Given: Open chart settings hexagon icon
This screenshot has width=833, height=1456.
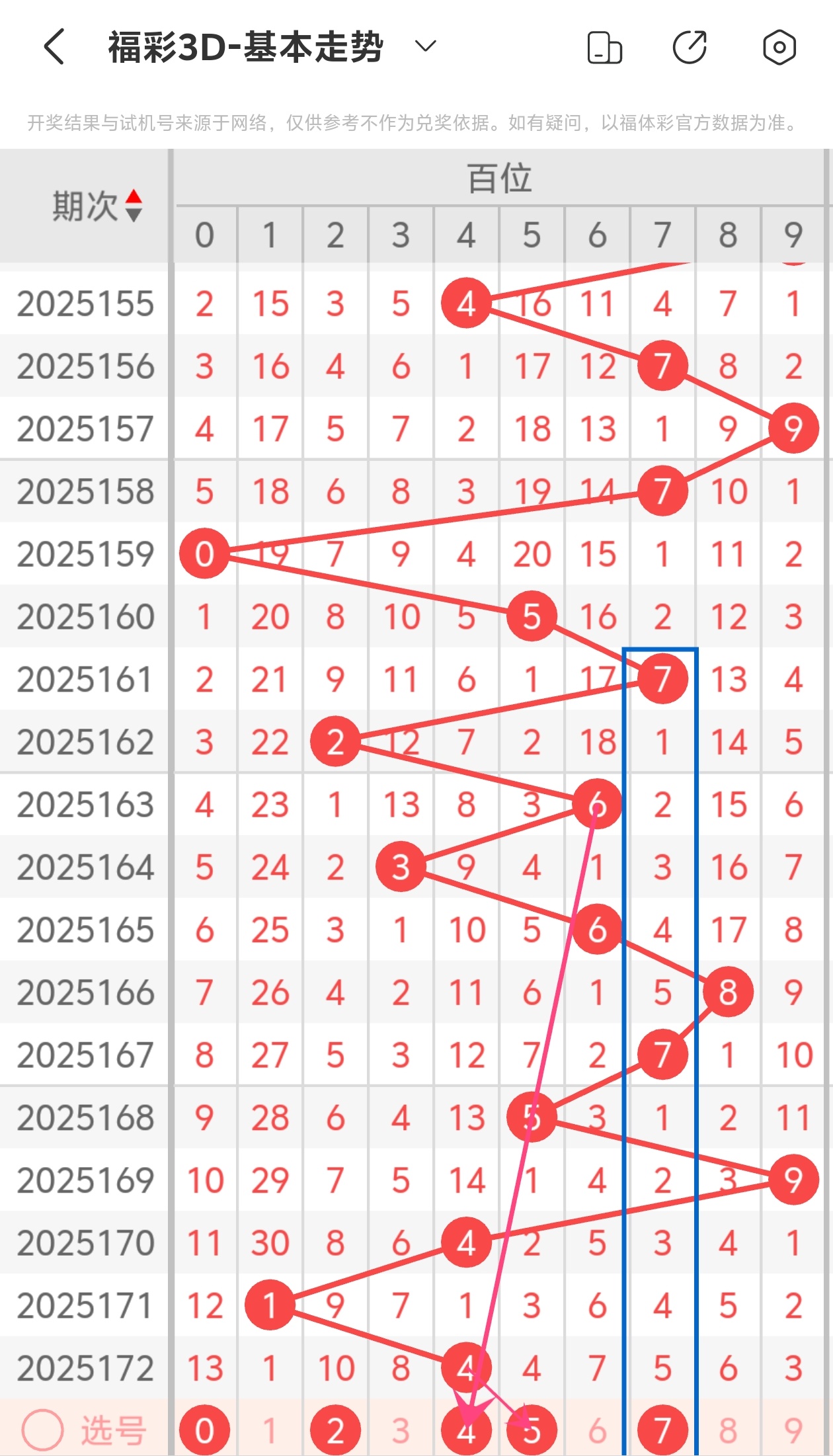Looking at the screenshot, I should [779, 47].
